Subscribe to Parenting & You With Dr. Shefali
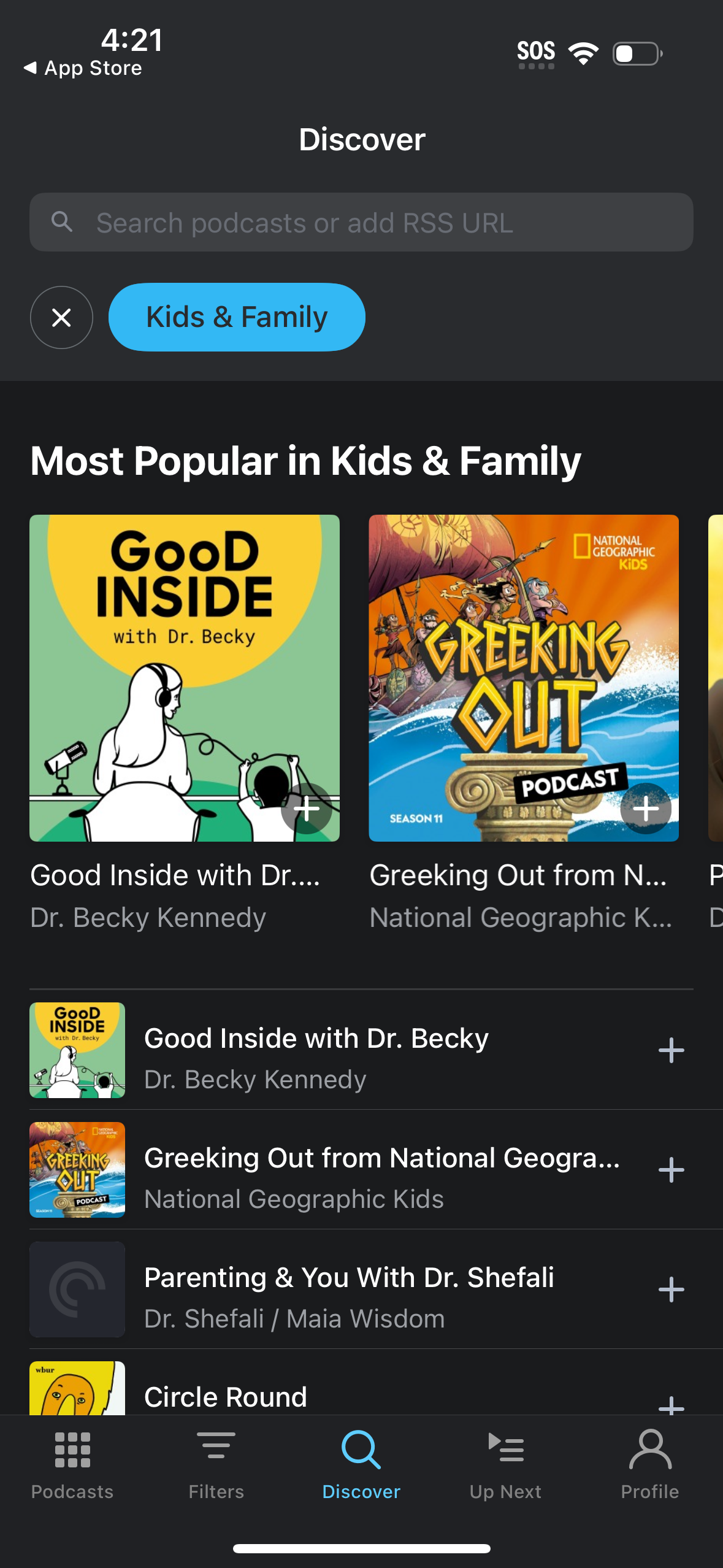 pos(671,1290)
